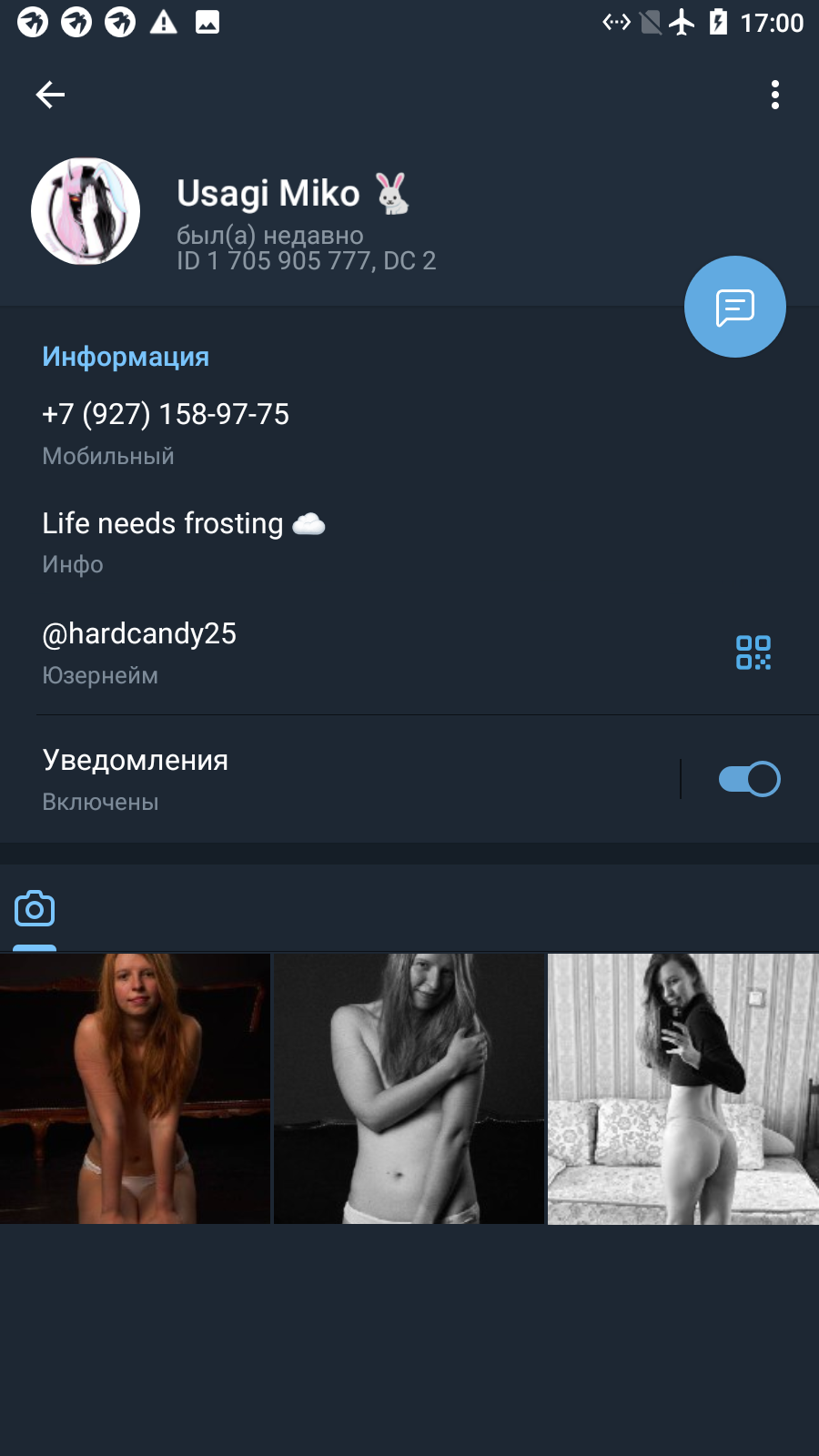Image resolution: width=819 pixels, height=1456 pixels.
Task: Select the camera media tab
Action: 35,908
